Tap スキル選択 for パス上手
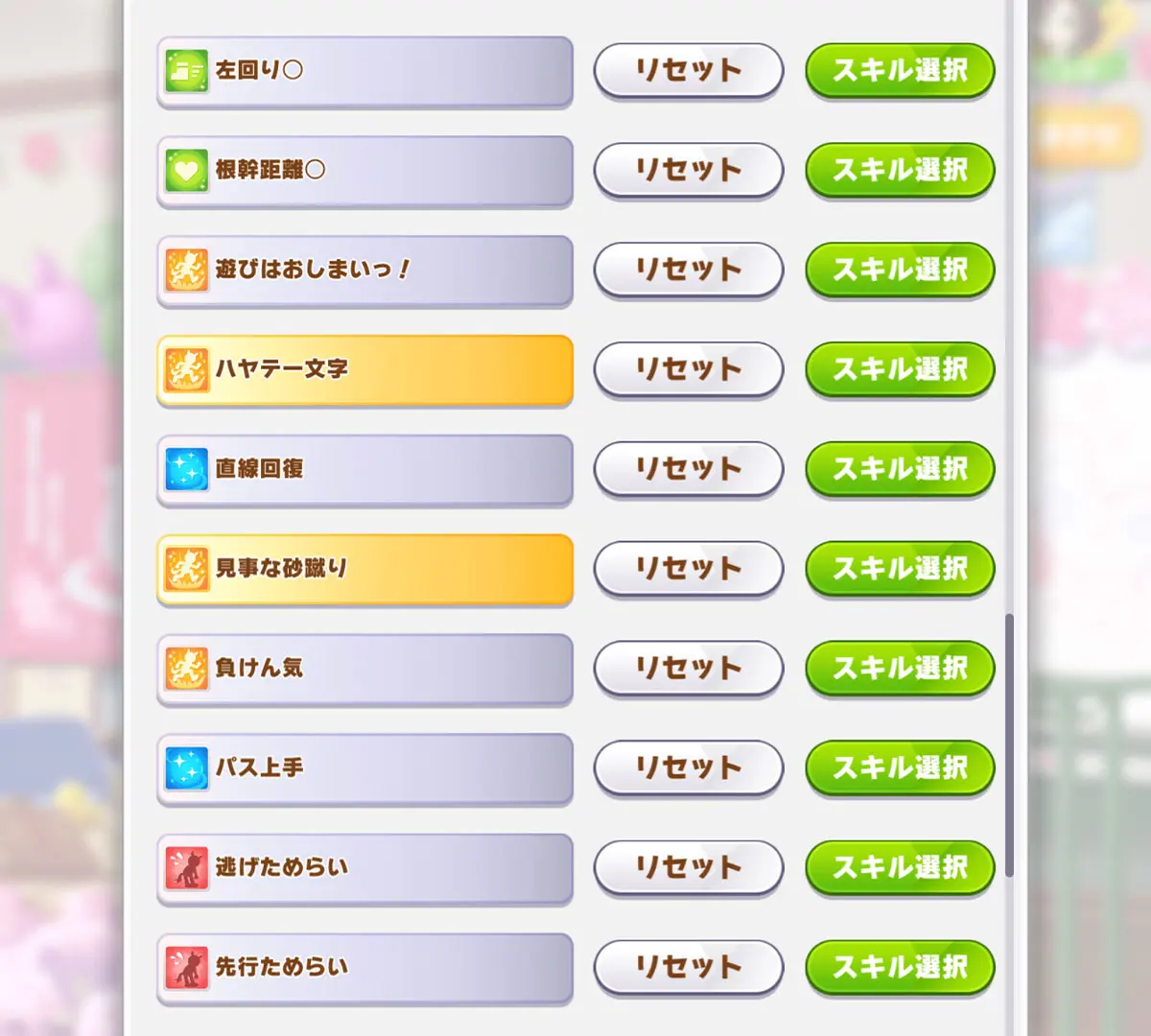Image resolution: width=1151 pixels, height=1036 pixels. 900,768
